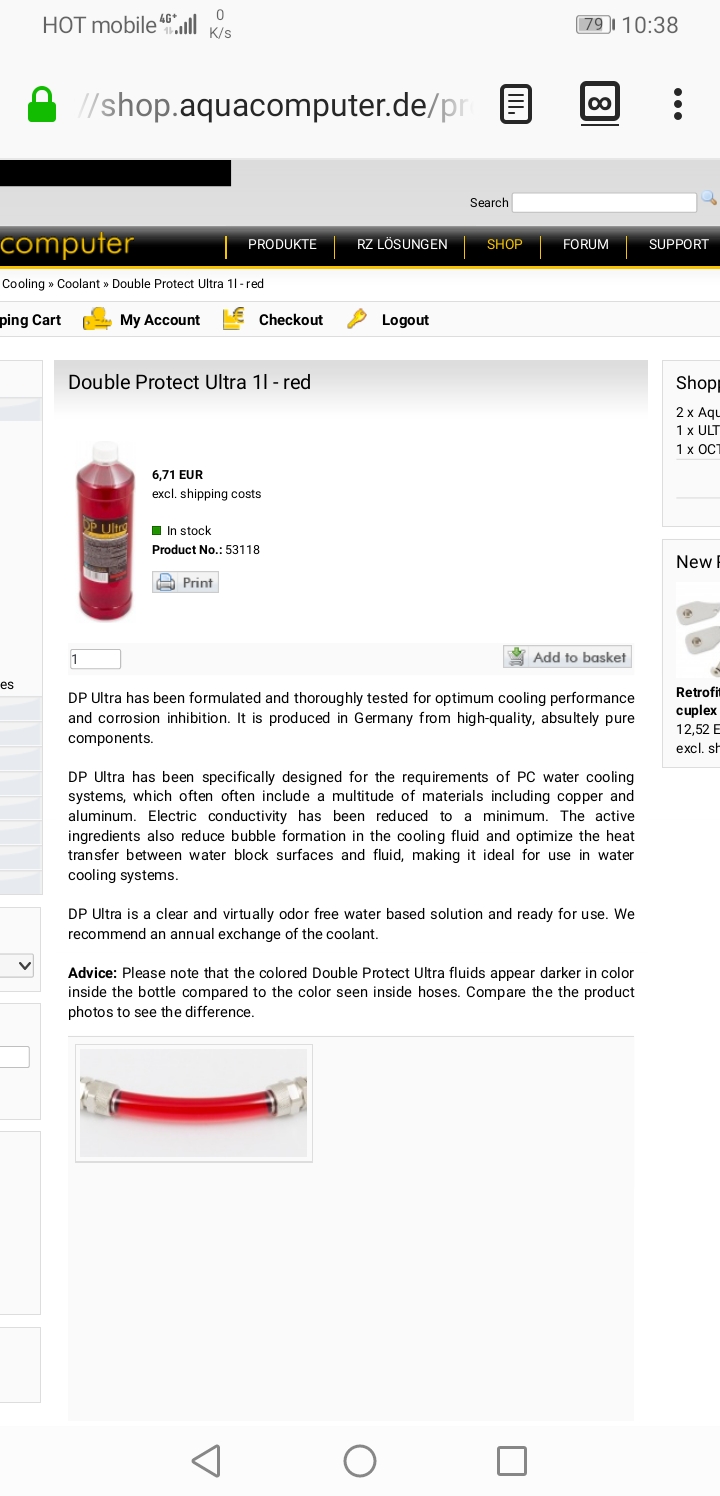Open the PRODUKTE navigation item

[x=282, y=245]
